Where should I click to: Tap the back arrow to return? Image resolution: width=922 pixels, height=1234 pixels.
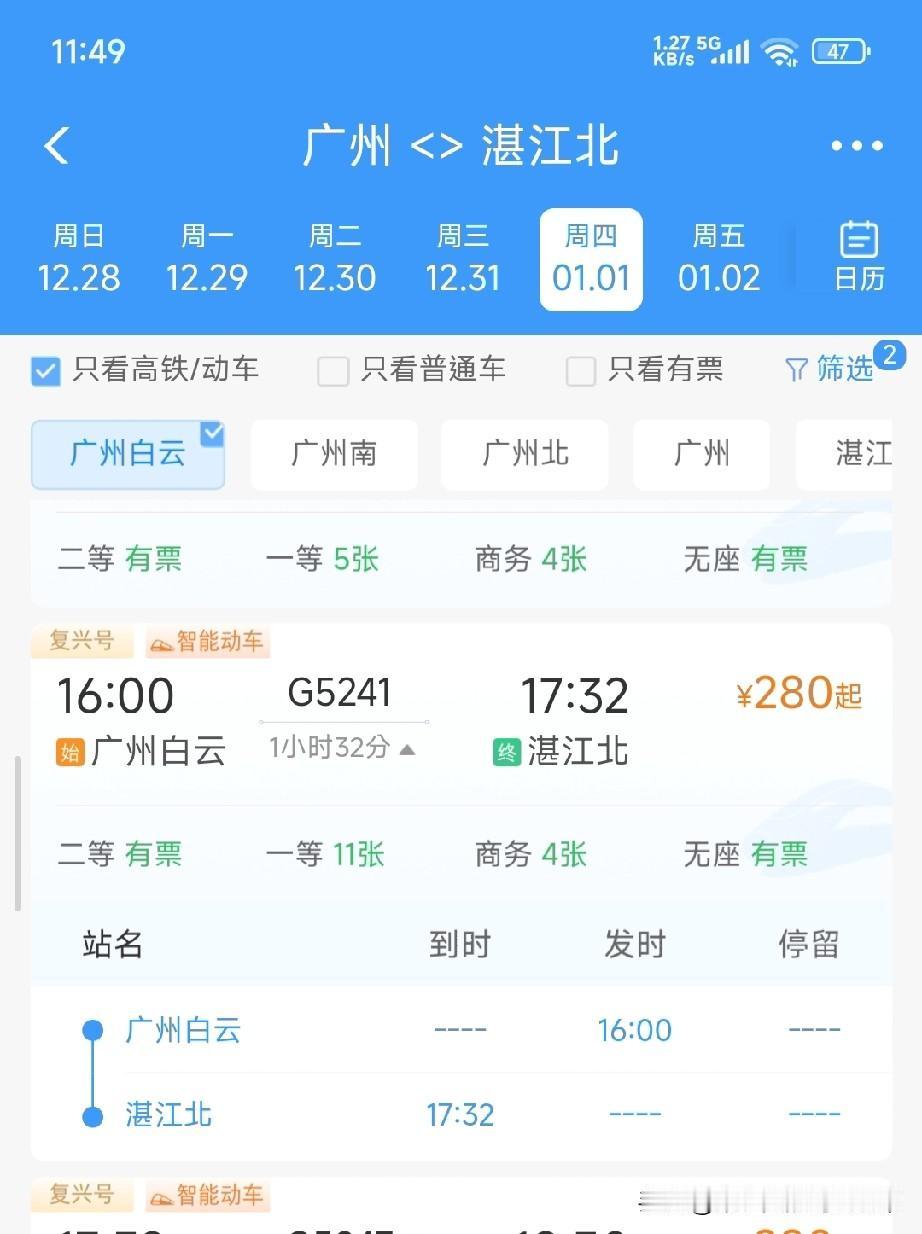click(55, 145)
